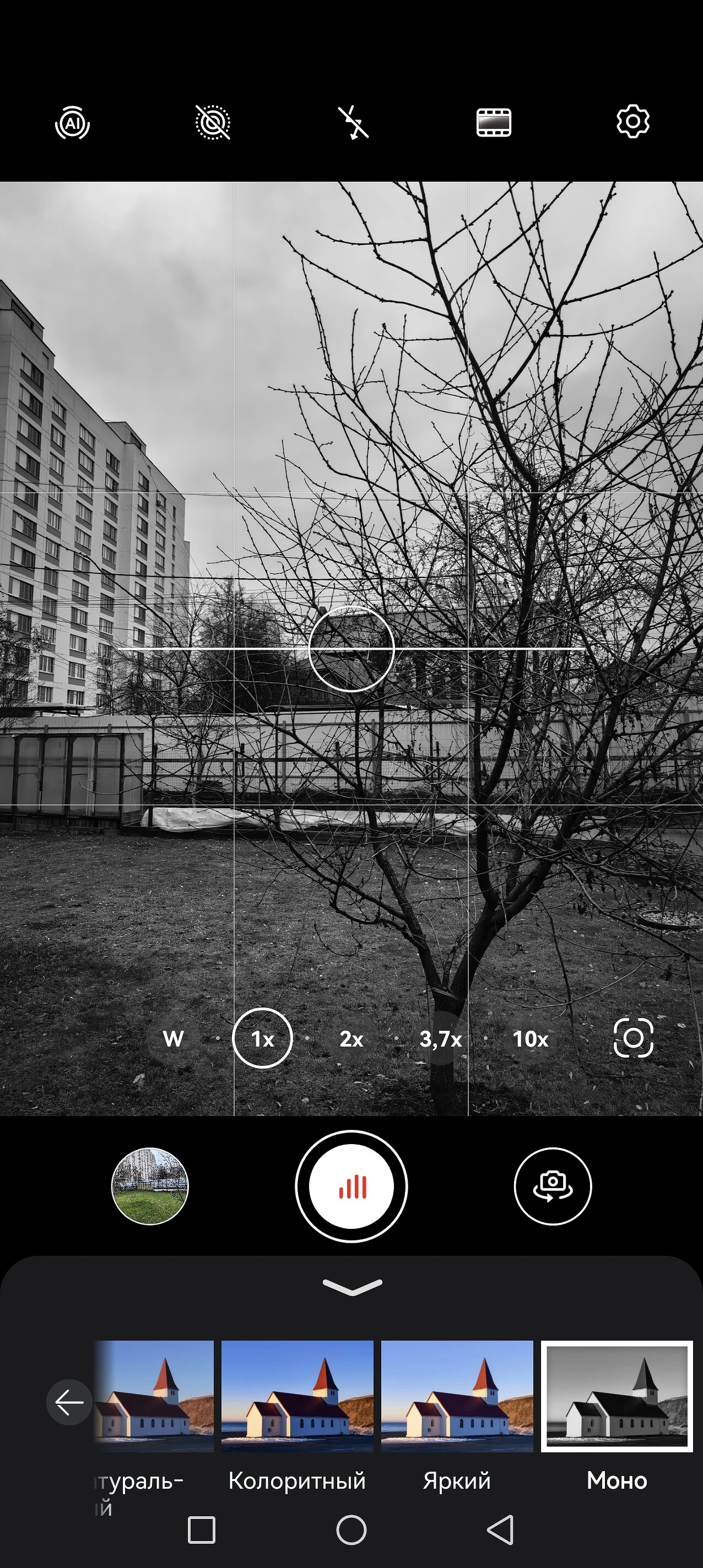
Task: Collapse the filter panel with chevron
Action: [x=352, y=1286]
